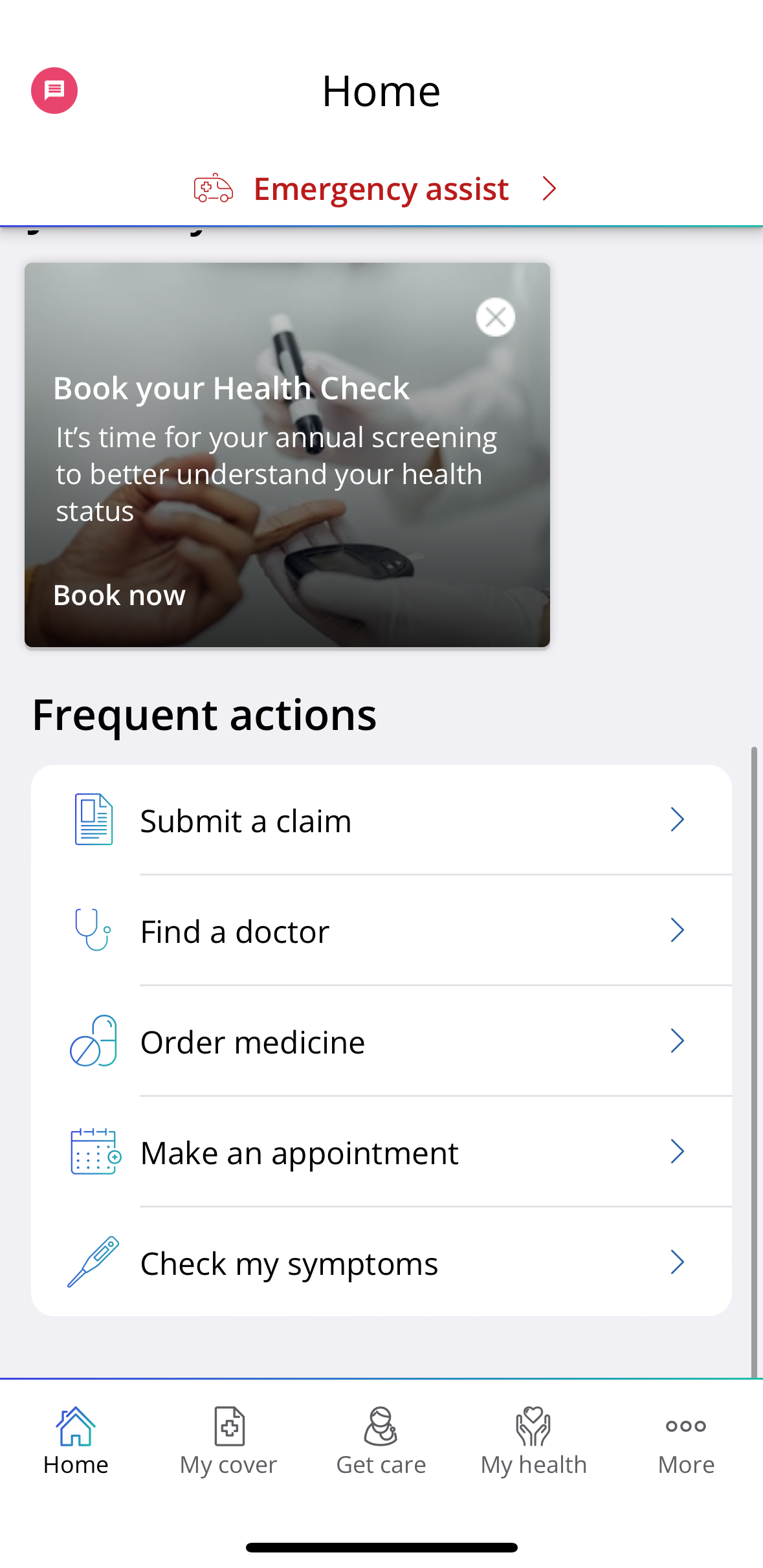Switch to the My health tab
This screenshot has height=1568, width=763.
533,1441
